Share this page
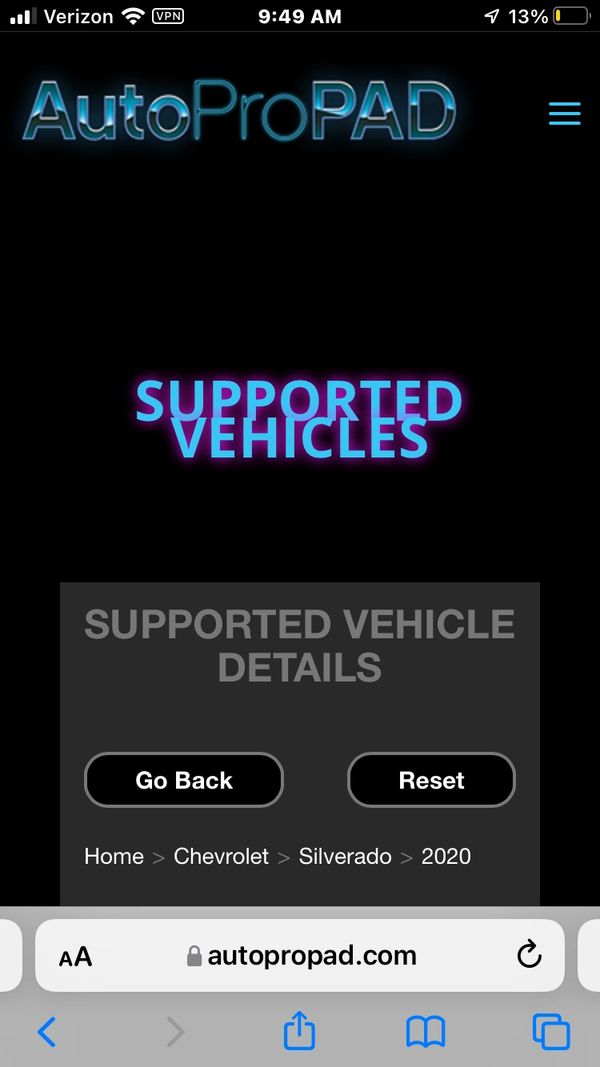 click(x=299, y=1031)
